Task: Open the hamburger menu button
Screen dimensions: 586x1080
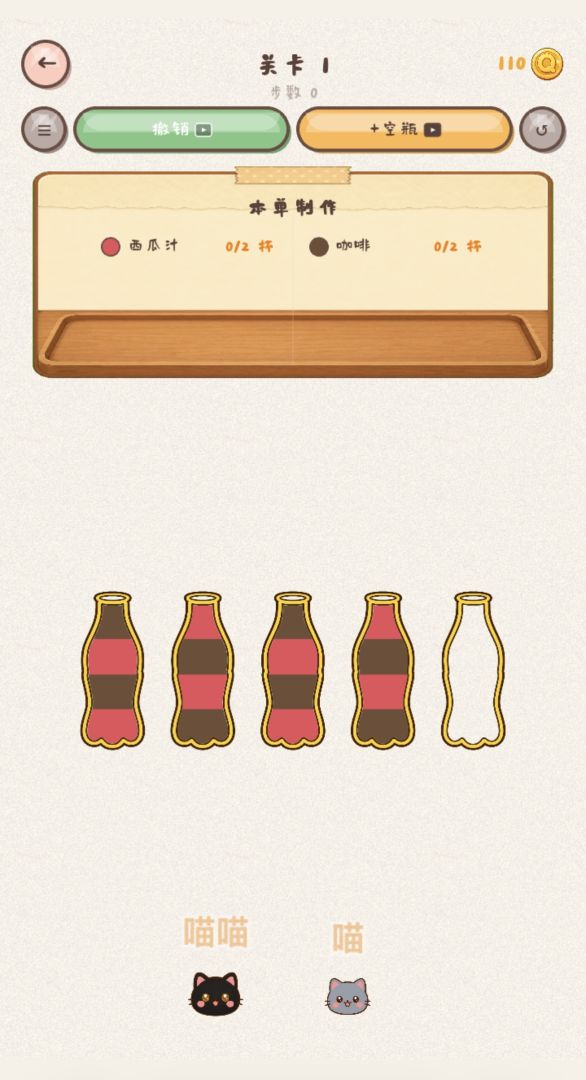Action: (44, 129)
